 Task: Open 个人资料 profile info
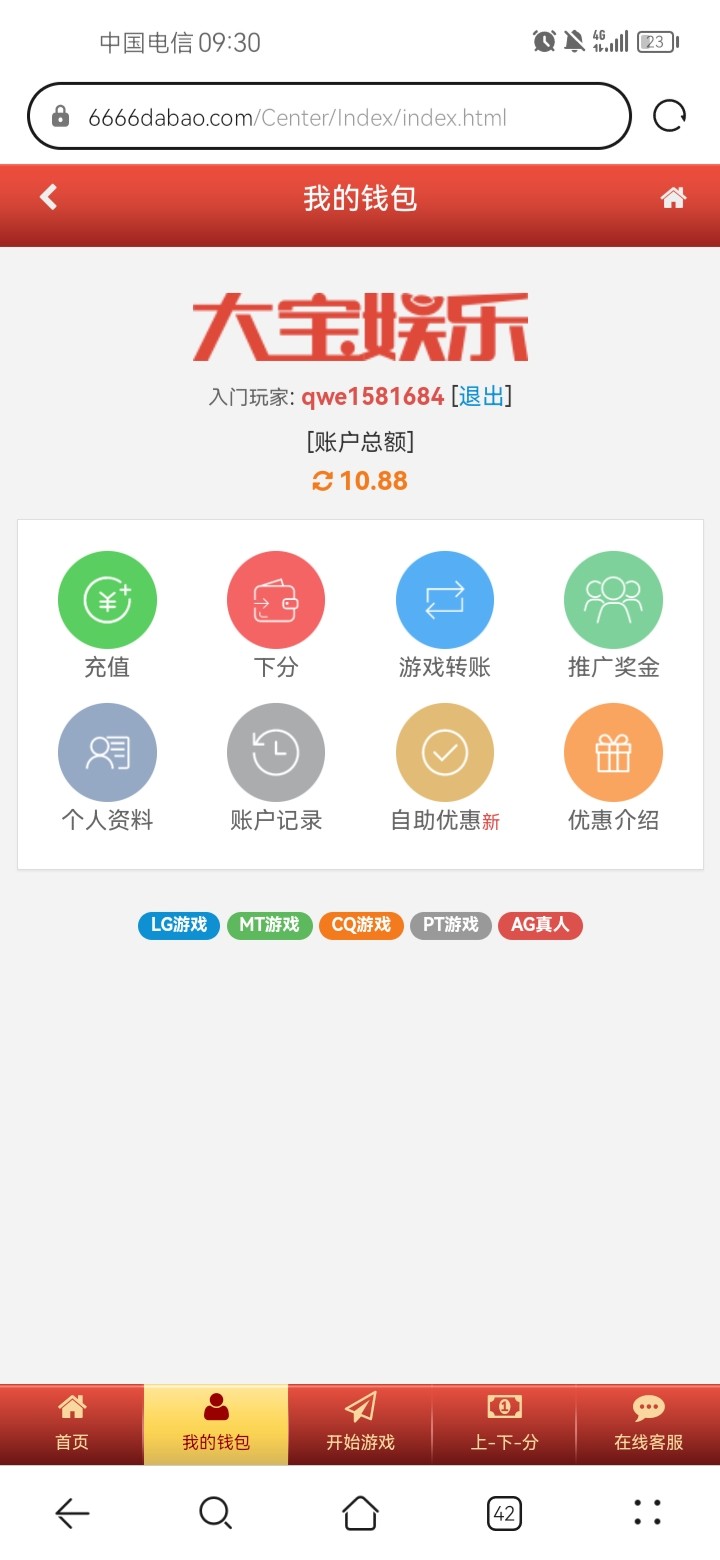(107, 768)
